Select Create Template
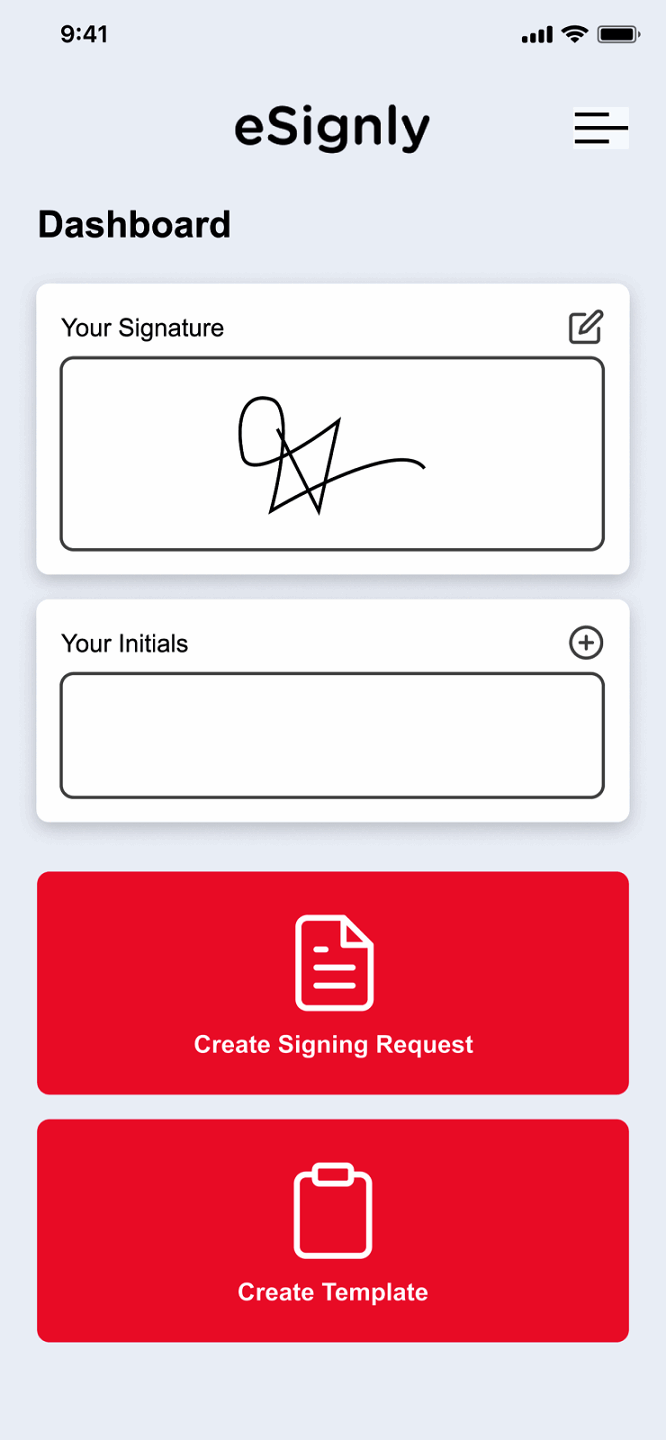This screenshot has width=666, height=1440. pos(333,1230)
